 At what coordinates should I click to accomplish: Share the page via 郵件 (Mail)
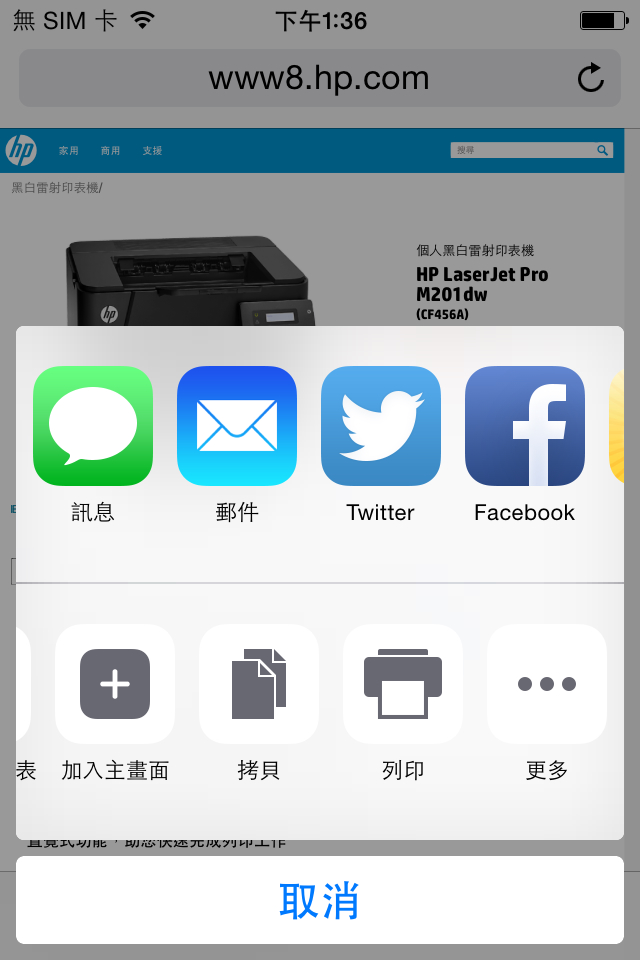pyautogui.click(x=237, y=426)
